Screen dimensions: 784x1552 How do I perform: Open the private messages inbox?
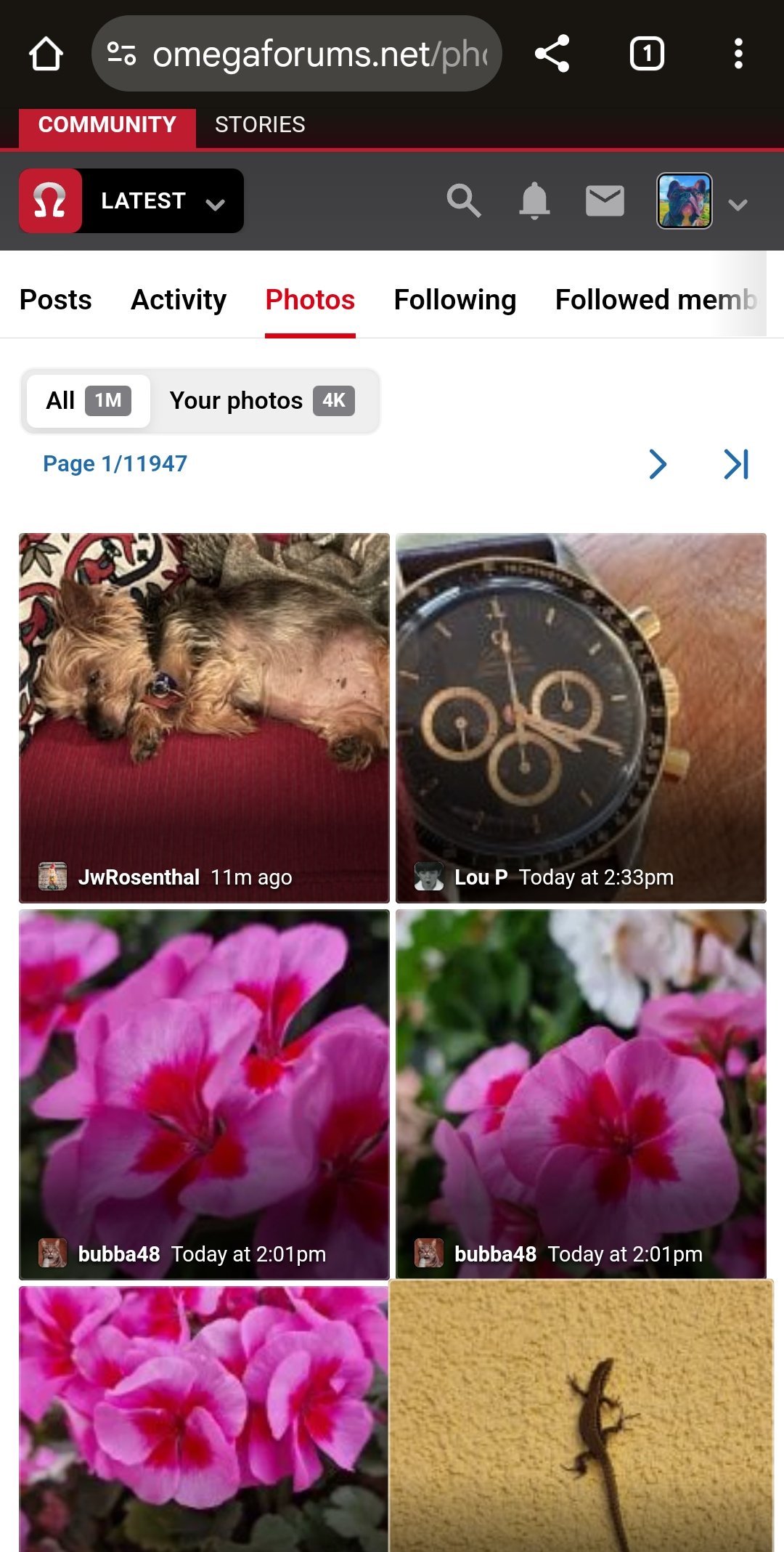(605, 201)
